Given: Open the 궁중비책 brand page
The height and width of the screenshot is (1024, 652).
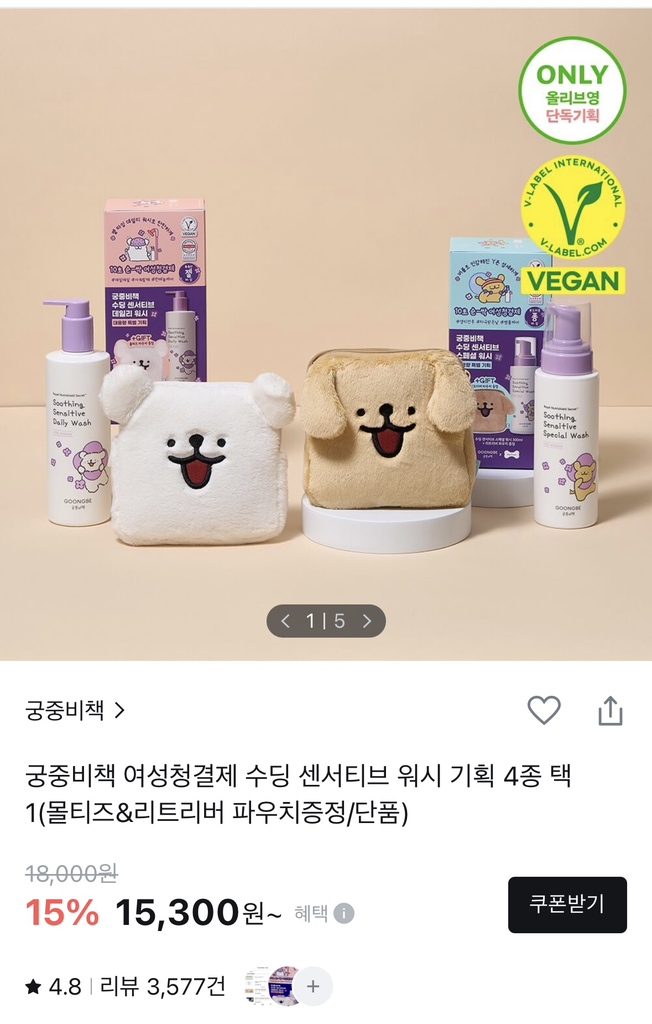Looking at the screenshot, I should 75,711.
